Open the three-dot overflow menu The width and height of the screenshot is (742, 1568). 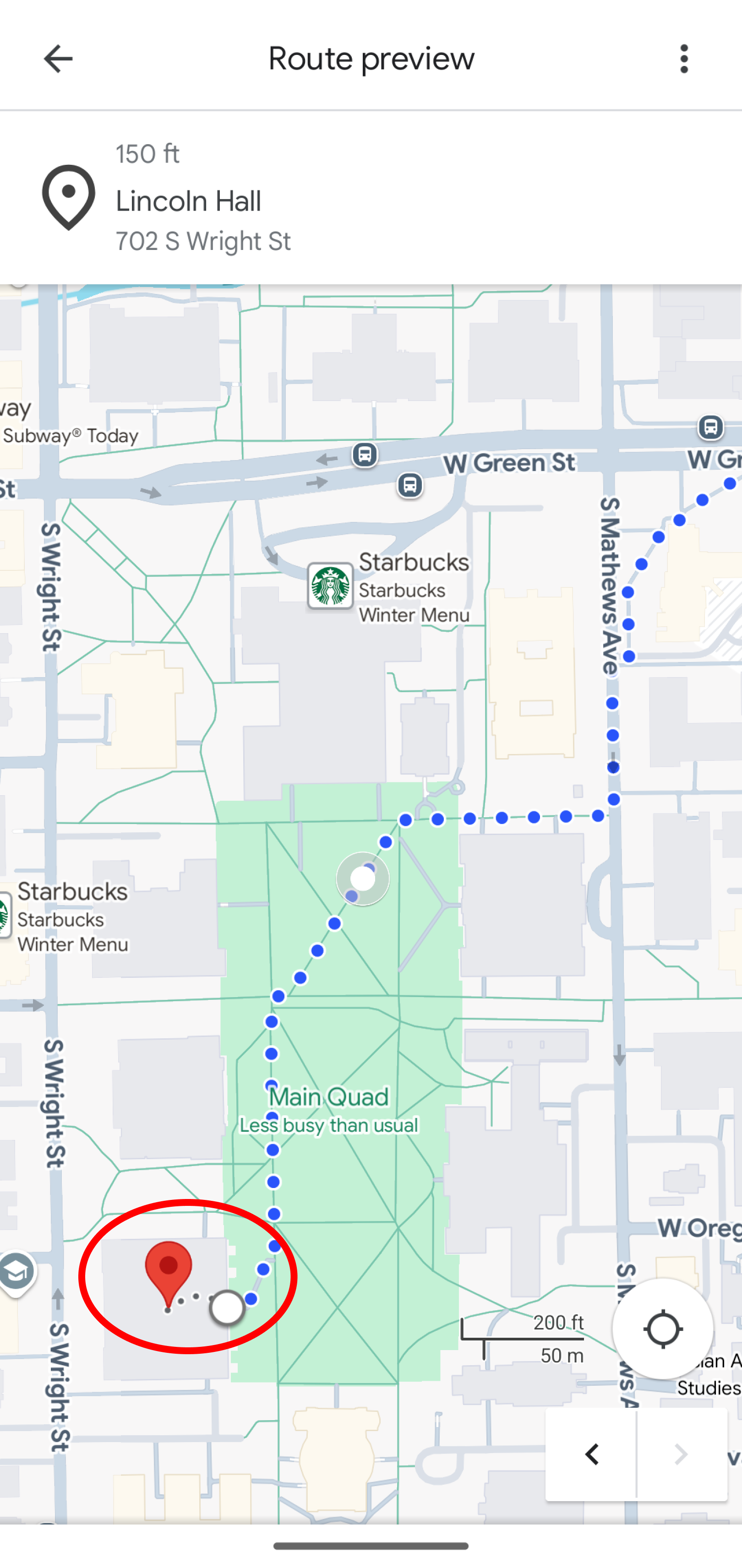coord(684,59)
